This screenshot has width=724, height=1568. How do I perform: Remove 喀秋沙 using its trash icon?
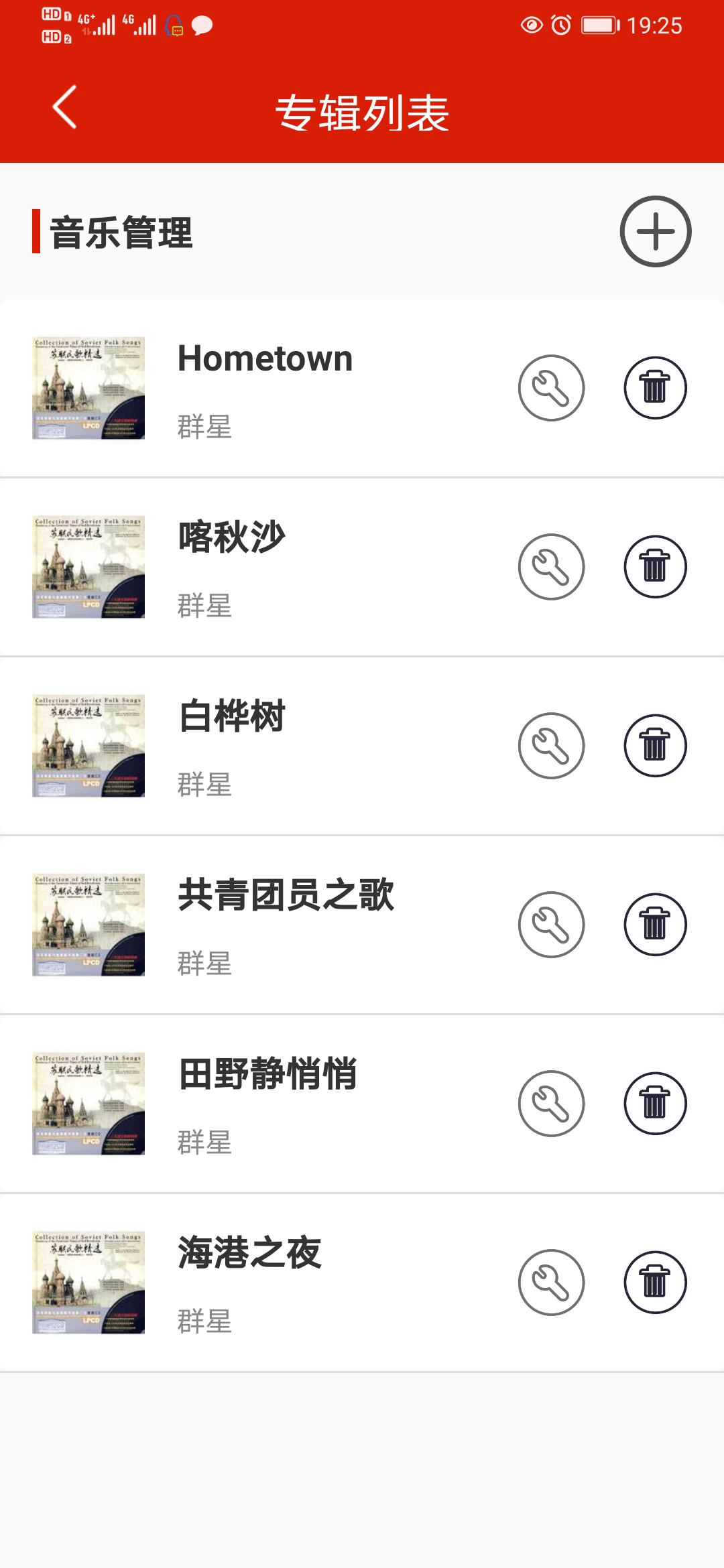click(x=655, y=567)
